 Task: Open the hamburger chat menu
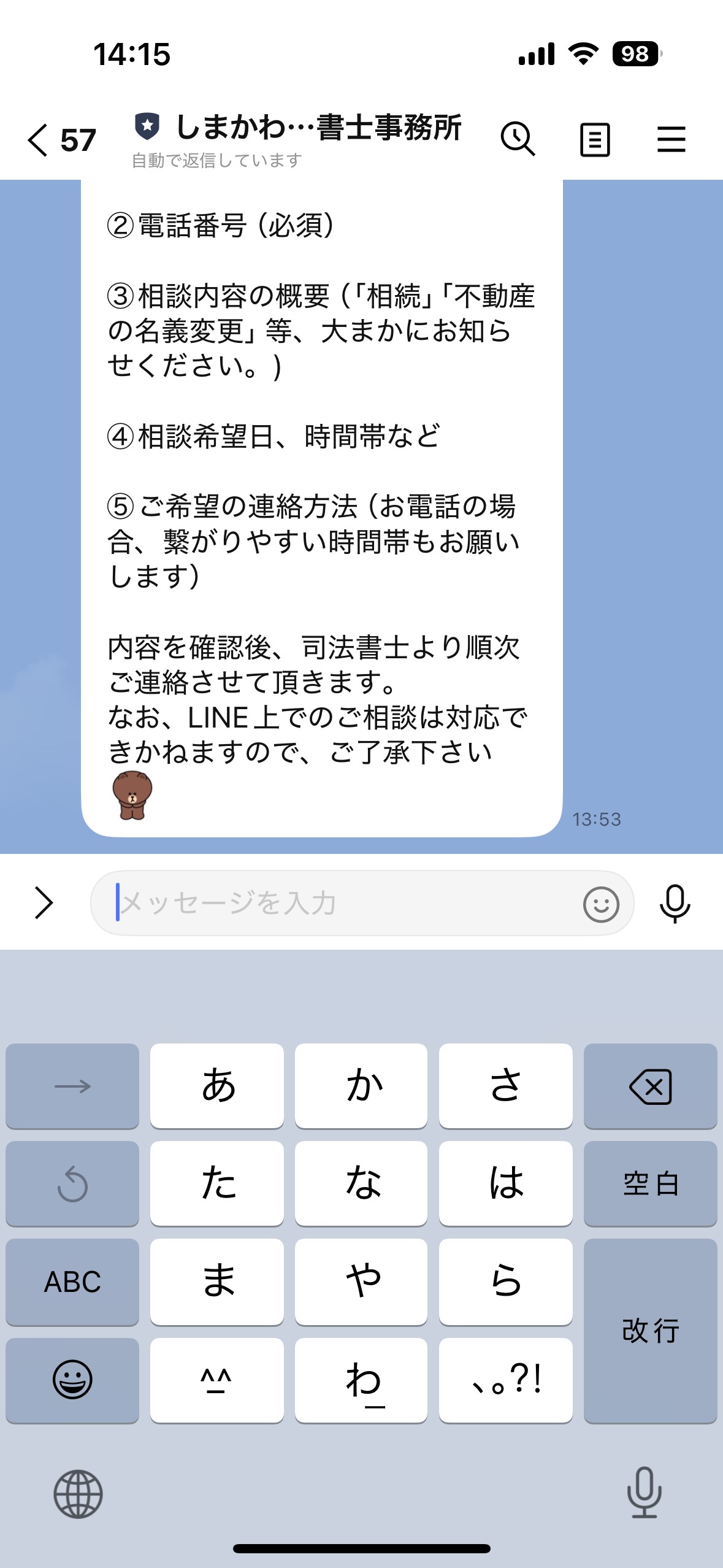[671, 139]
